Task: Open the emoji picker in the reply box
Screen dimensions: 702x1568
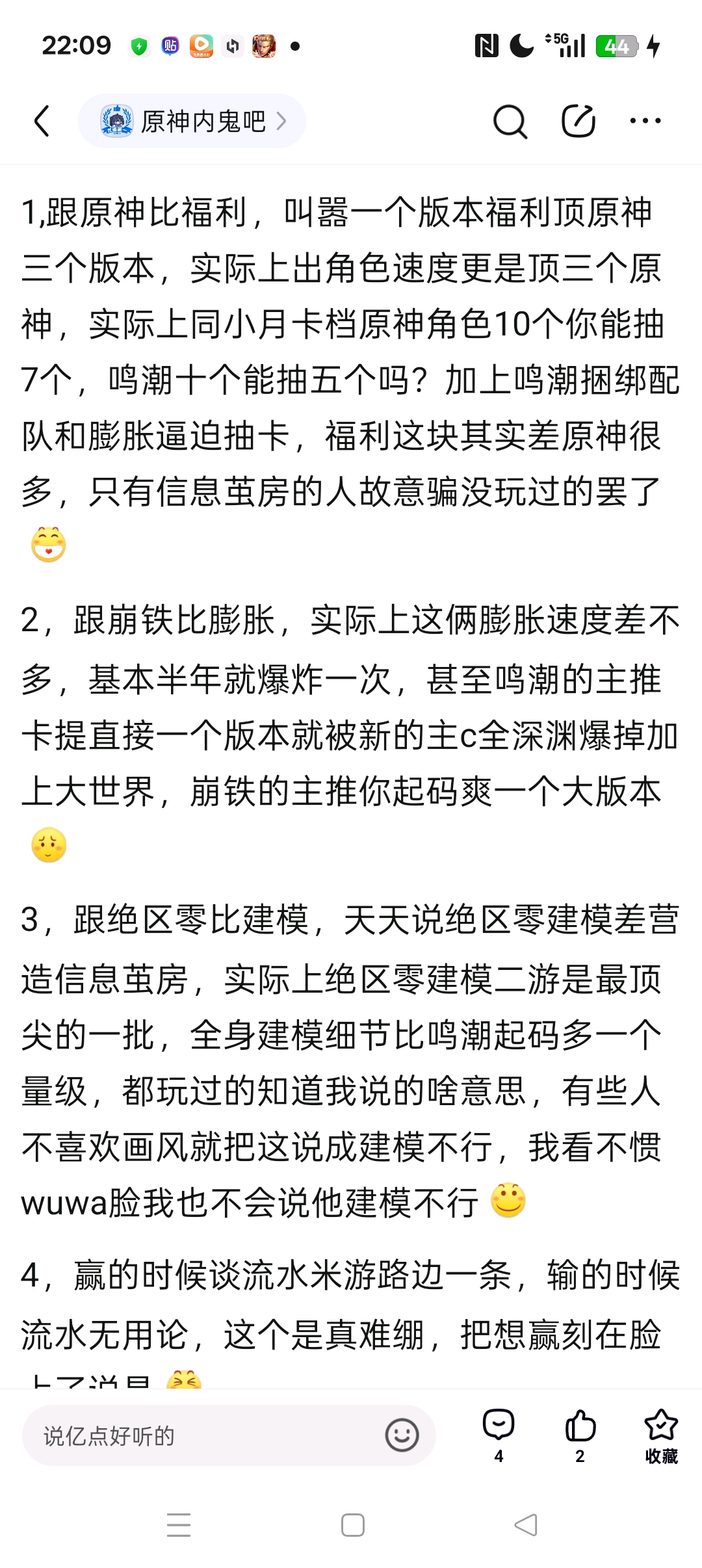Action: (402, 1435)
